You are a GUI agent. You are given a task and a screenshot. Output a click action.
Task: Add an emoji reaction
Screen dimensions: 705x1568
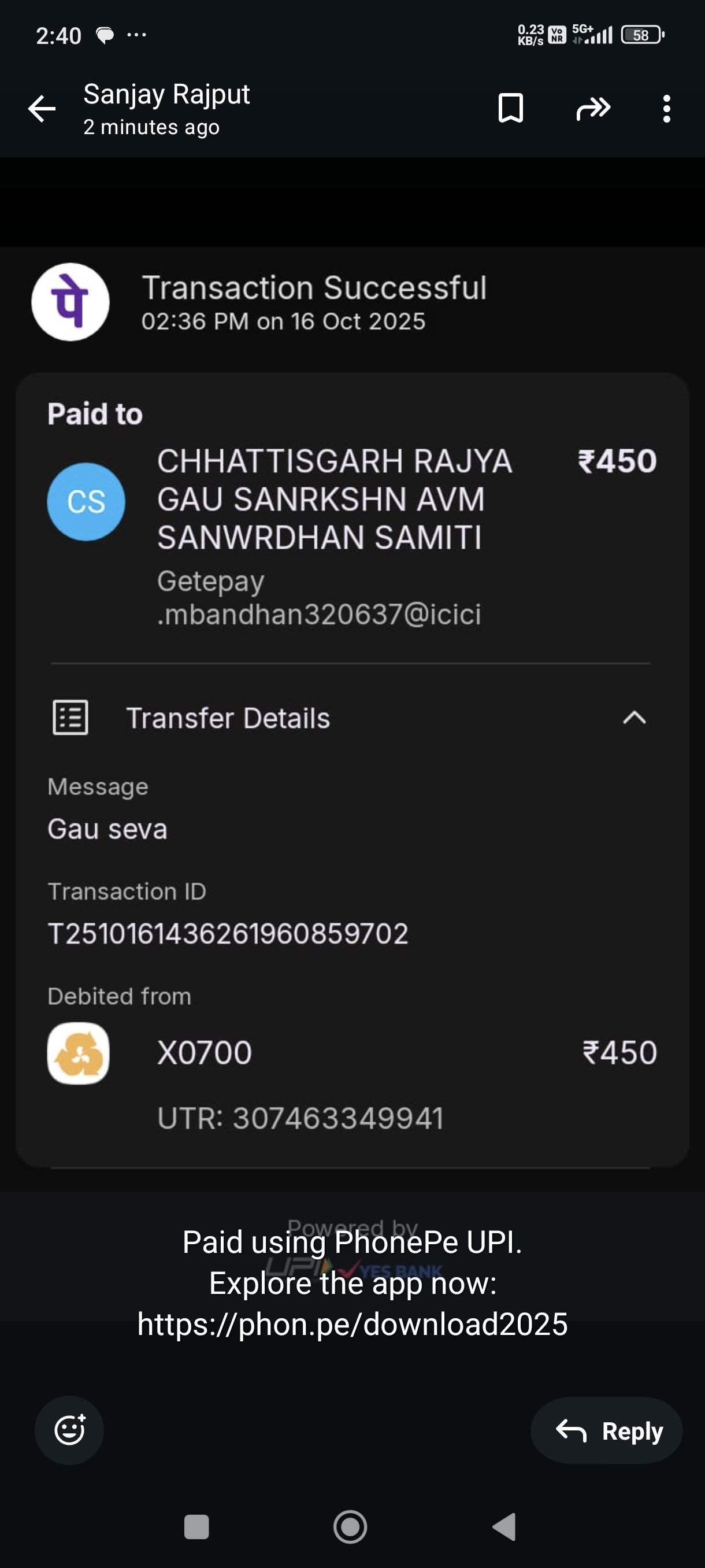69,1430
